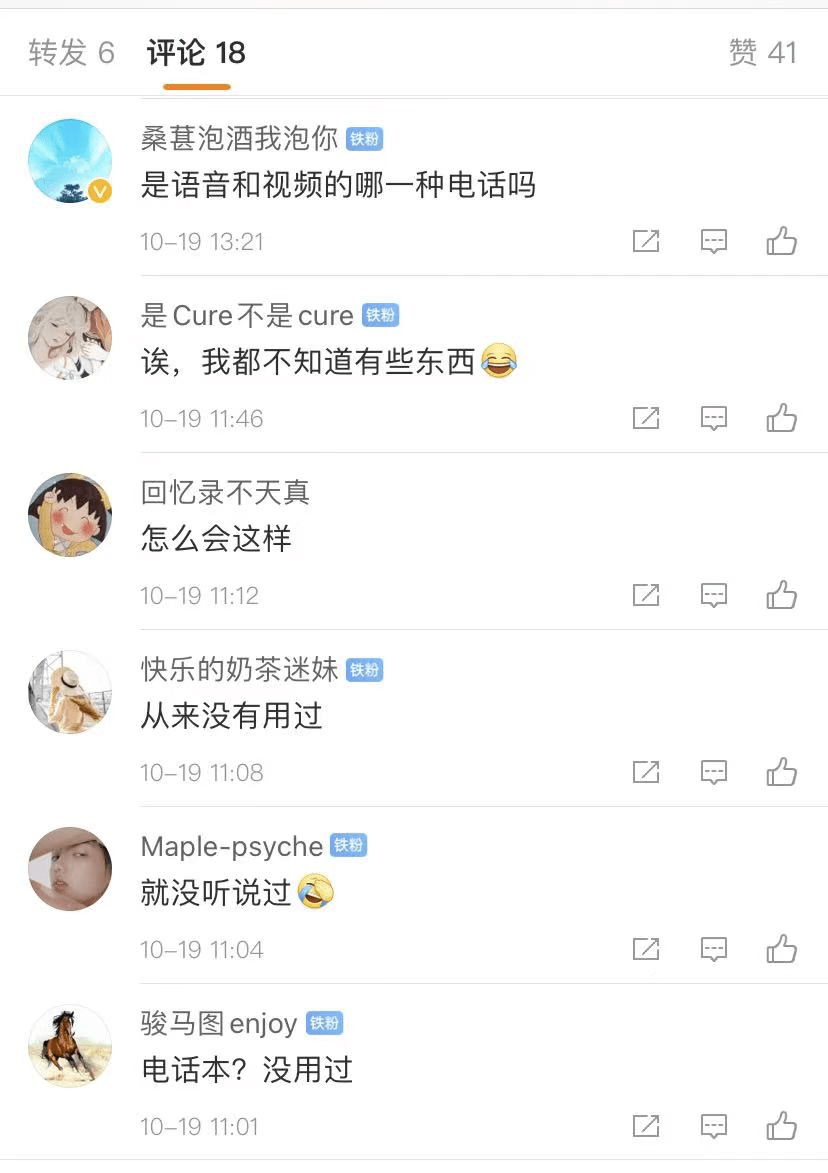
Task: Open 回忆录不天真's username profile
Action: click(x=225, y=492)
